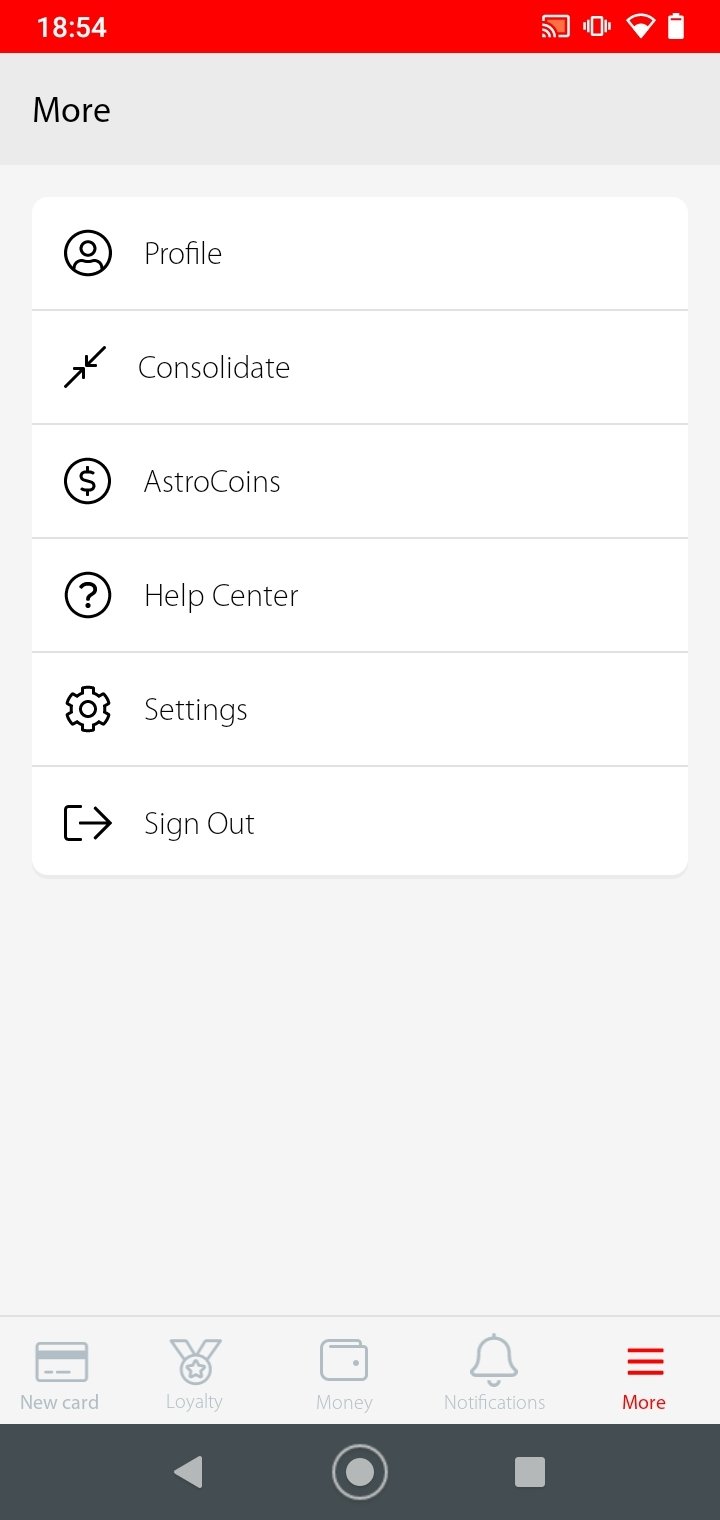The height and width of the screenshot is (1520, 720).
Task: Open the Profile row
Action: 360,254
